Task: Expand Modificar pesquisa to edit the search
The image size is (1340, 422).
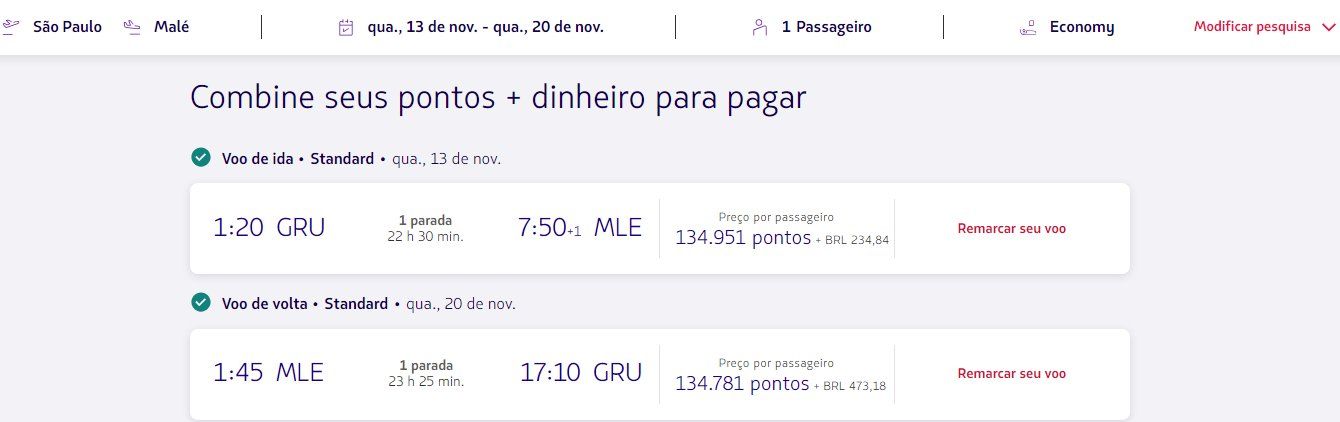Action: 1263,27
